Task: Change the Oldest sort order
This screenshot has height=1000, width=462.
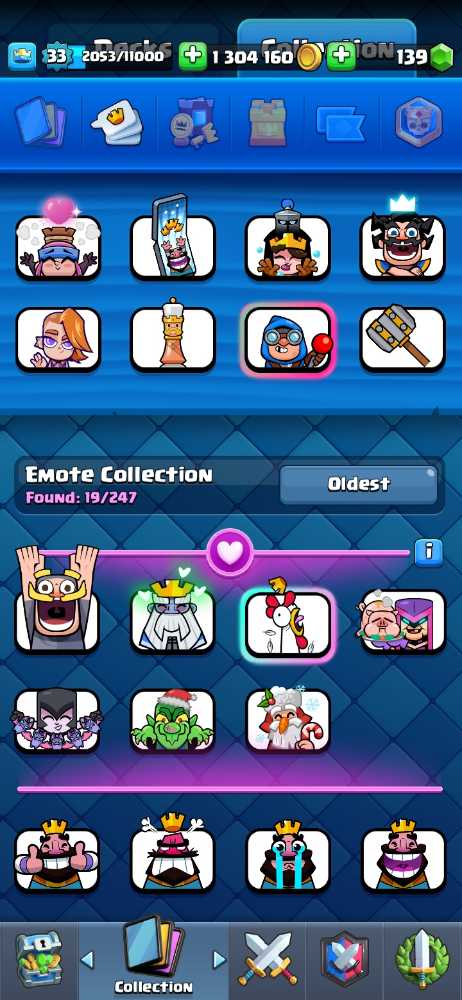Action: tap(359, 485)
